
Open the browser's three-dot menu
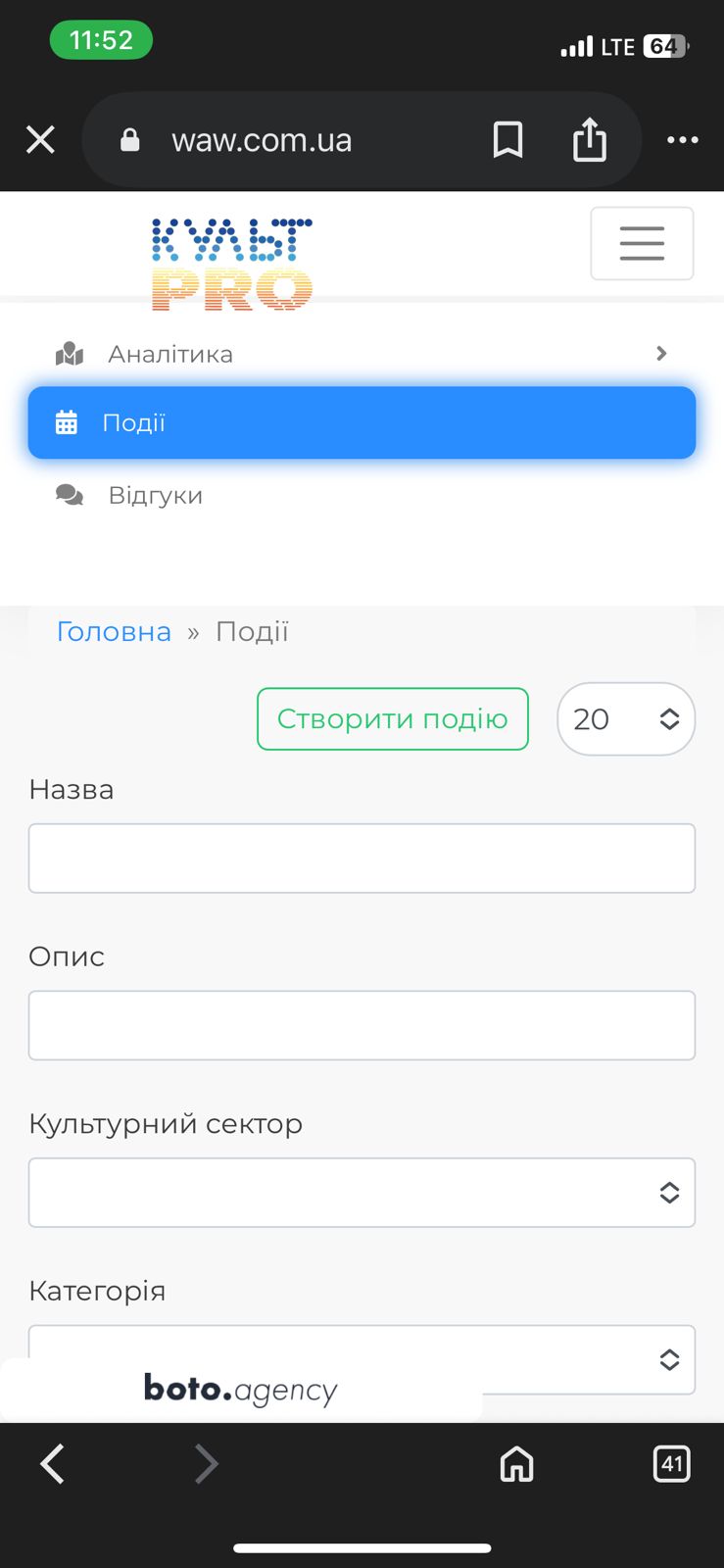(x=683, y=139)
